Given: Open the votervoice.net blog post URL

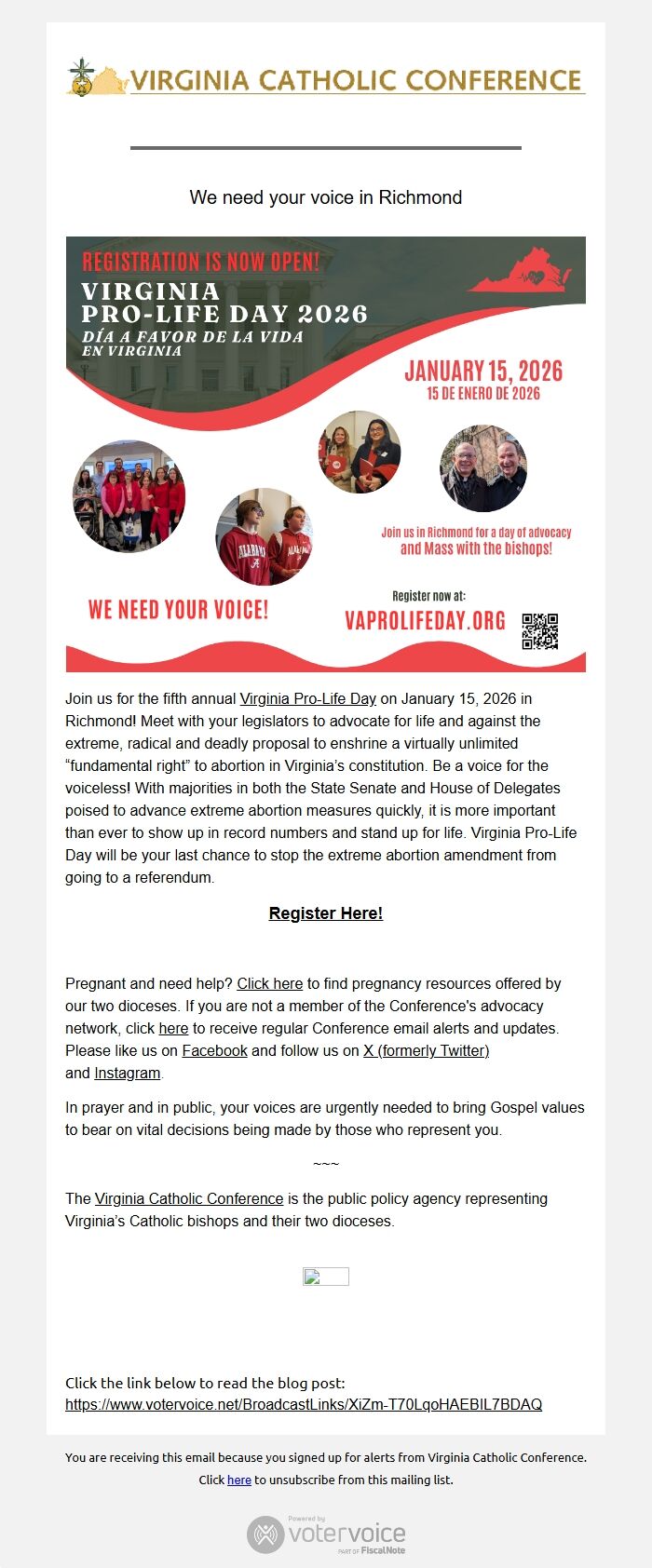Looking at the screenshot, I should pyautogui.click(x=304, y=1404).
